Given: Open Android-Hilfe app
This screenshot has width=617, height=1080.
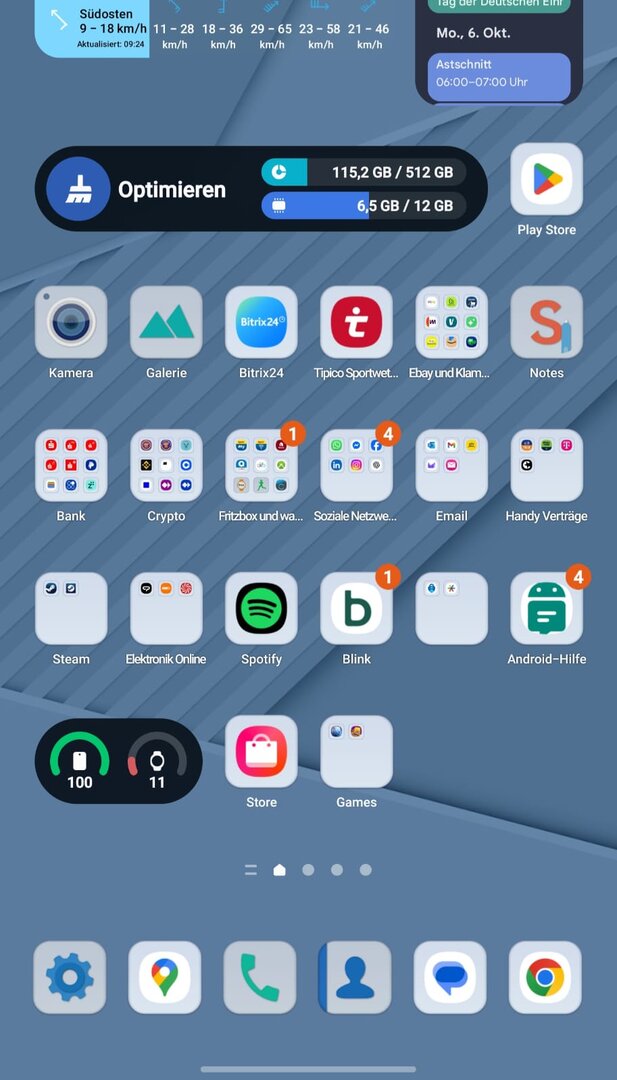Looking at the screenshot, I should [x=546, y=609].
